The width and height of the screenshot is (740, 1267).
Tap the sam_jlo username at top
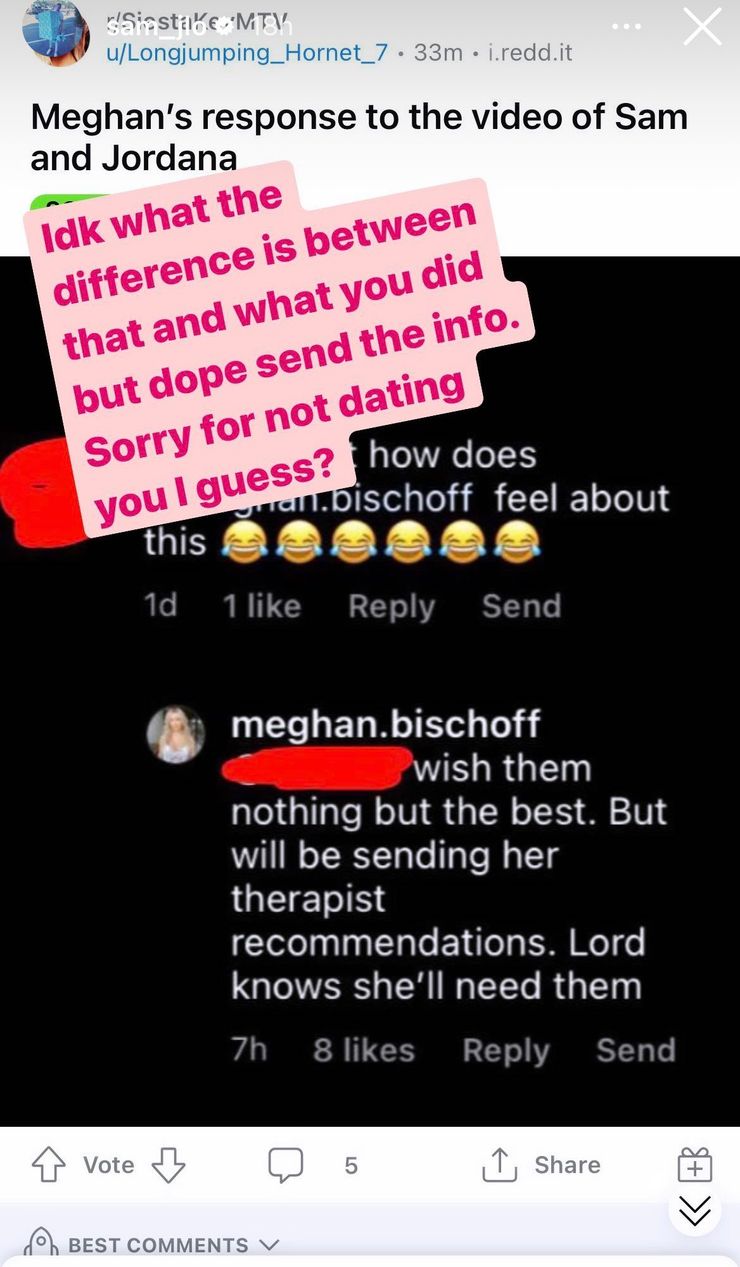pyautogui.click(x=146, y=24)
